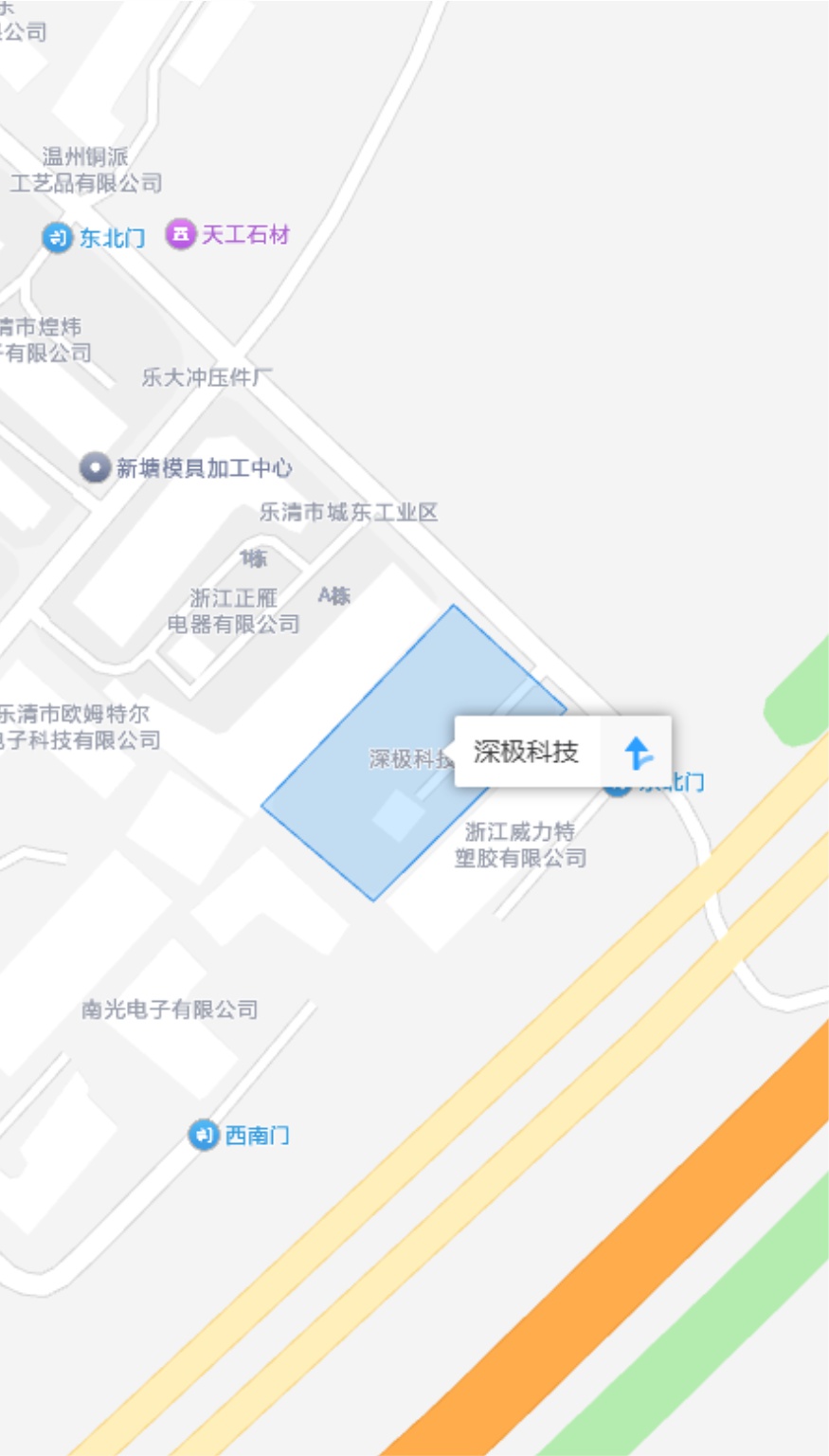Open the 深极科技 callout label
The image size is (829, 1456).
pos(527,753)
